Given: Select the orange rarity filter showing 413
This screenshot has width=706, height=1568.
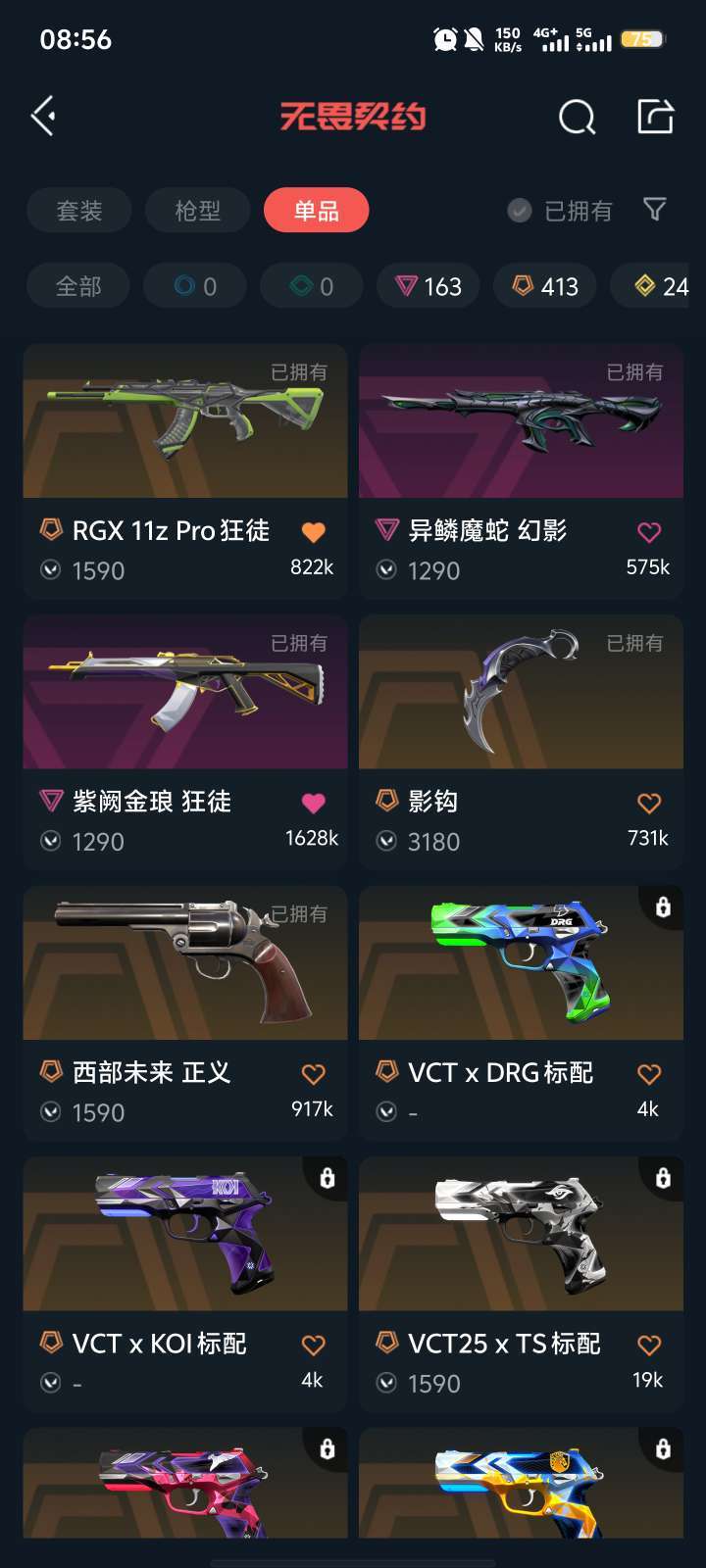Looking at the screenshot, I should [x=544, y=286].
